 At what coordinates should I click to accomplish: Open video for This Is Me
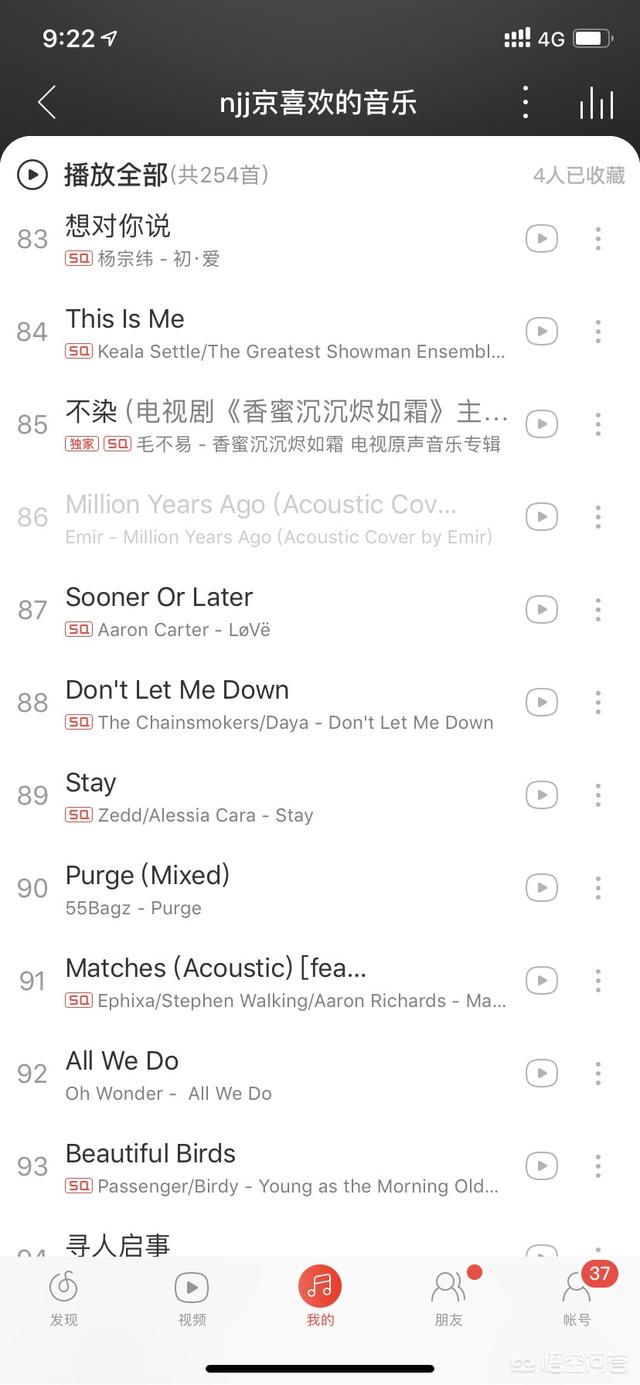tap(542, 331)
